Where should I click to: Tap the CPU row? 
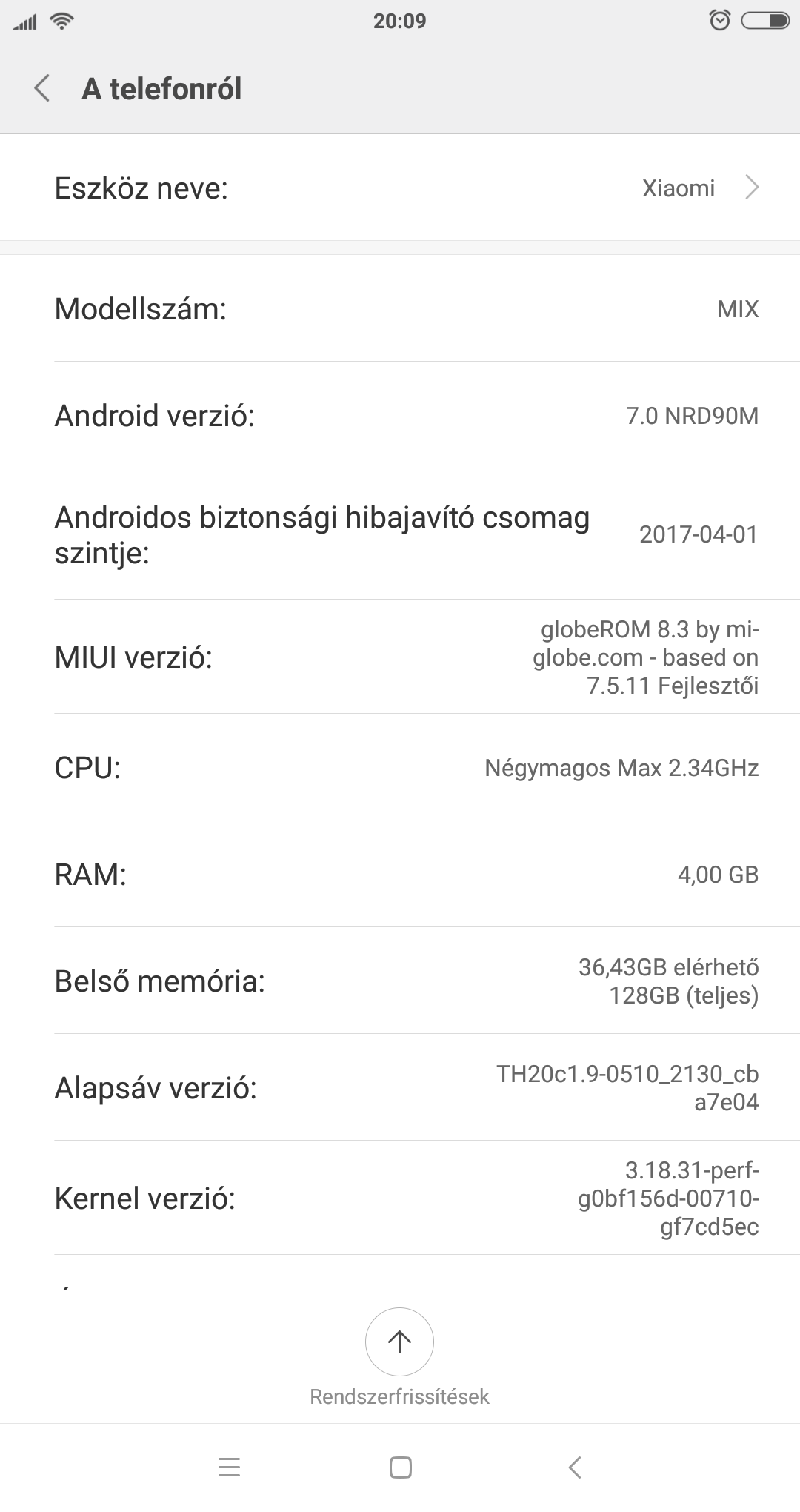[400, 767]
